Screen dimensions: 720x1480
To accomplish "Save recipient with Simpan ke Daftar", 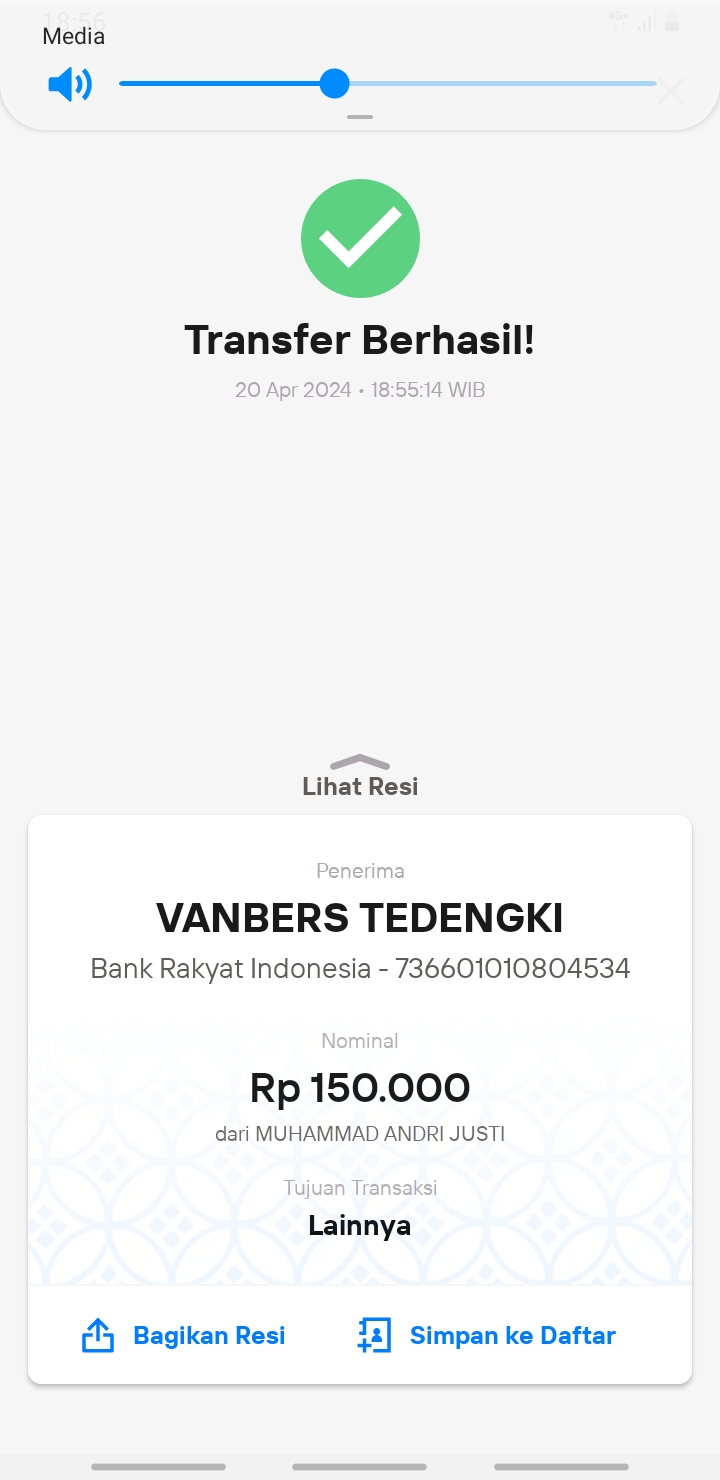I will pyautogui.click(x=486, y=1335).
